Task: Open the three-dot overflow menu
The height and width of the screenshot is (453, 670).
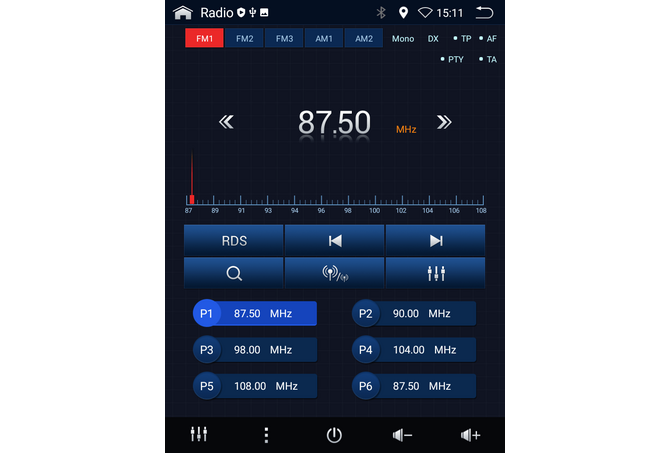Action: [266, 435]
